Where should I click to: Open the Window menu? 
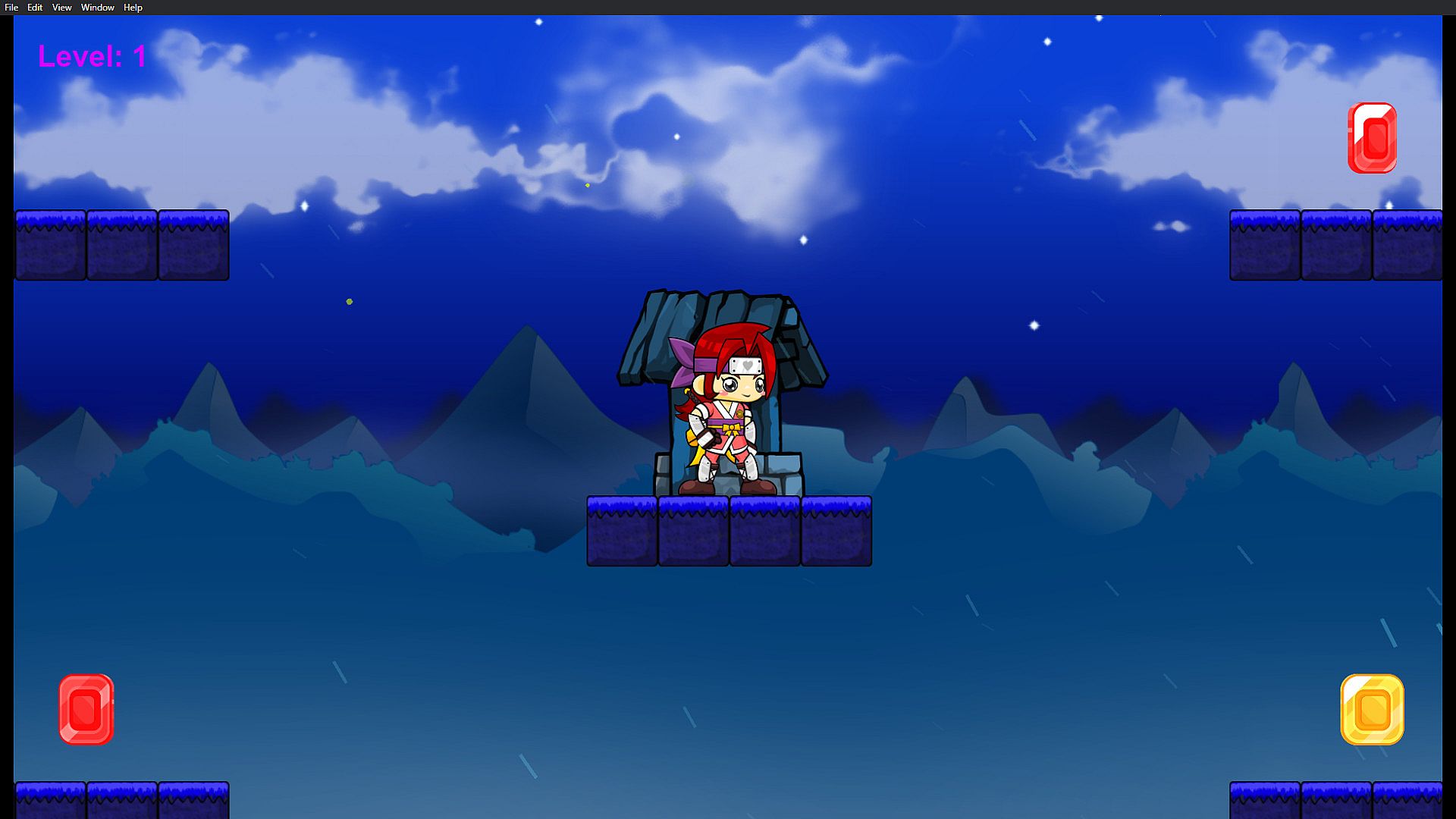(97, 8)
